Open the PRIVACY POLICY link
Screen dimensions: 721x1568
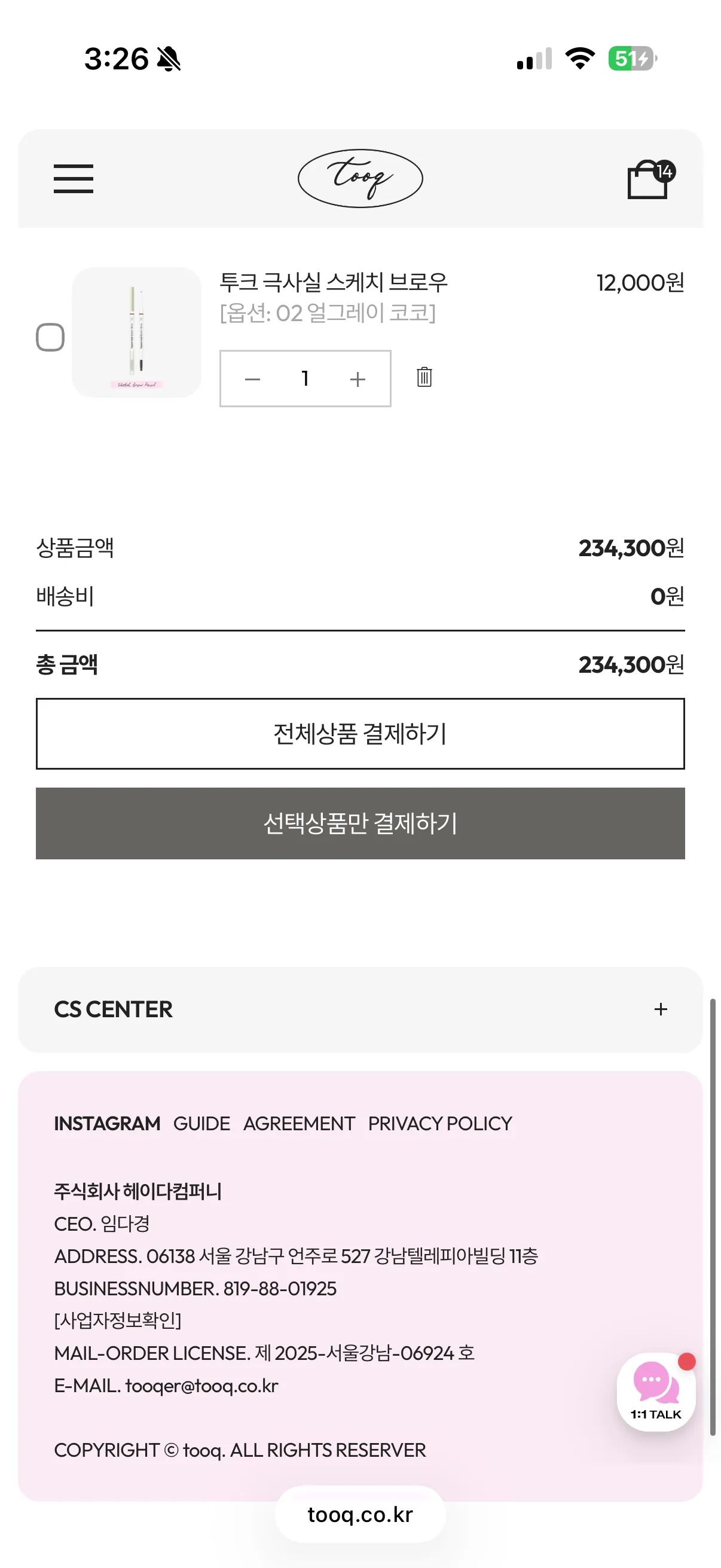(x=441, y=1124)
